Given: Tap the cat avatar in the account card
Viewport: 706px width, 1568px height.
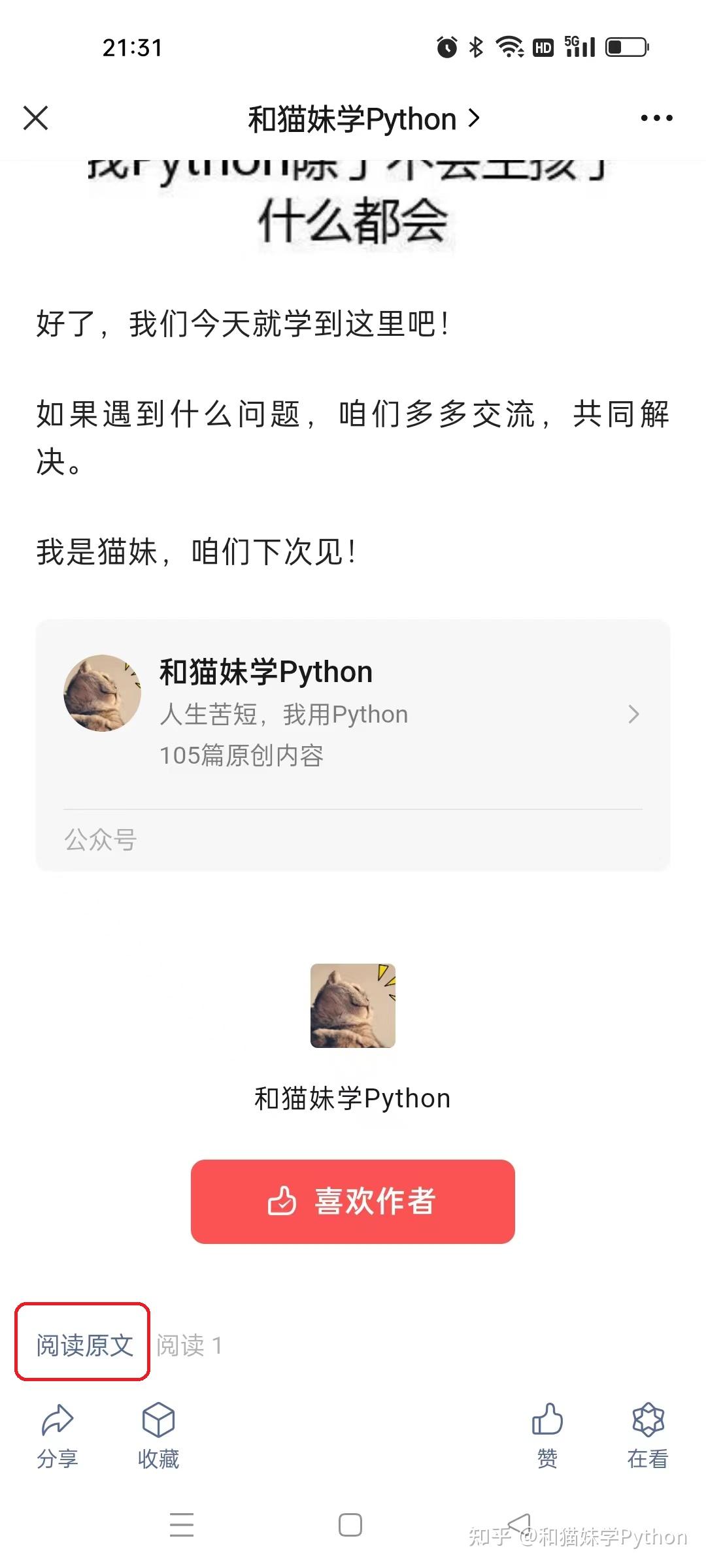Looking at the screenshot, I should [x=102, y=694].
